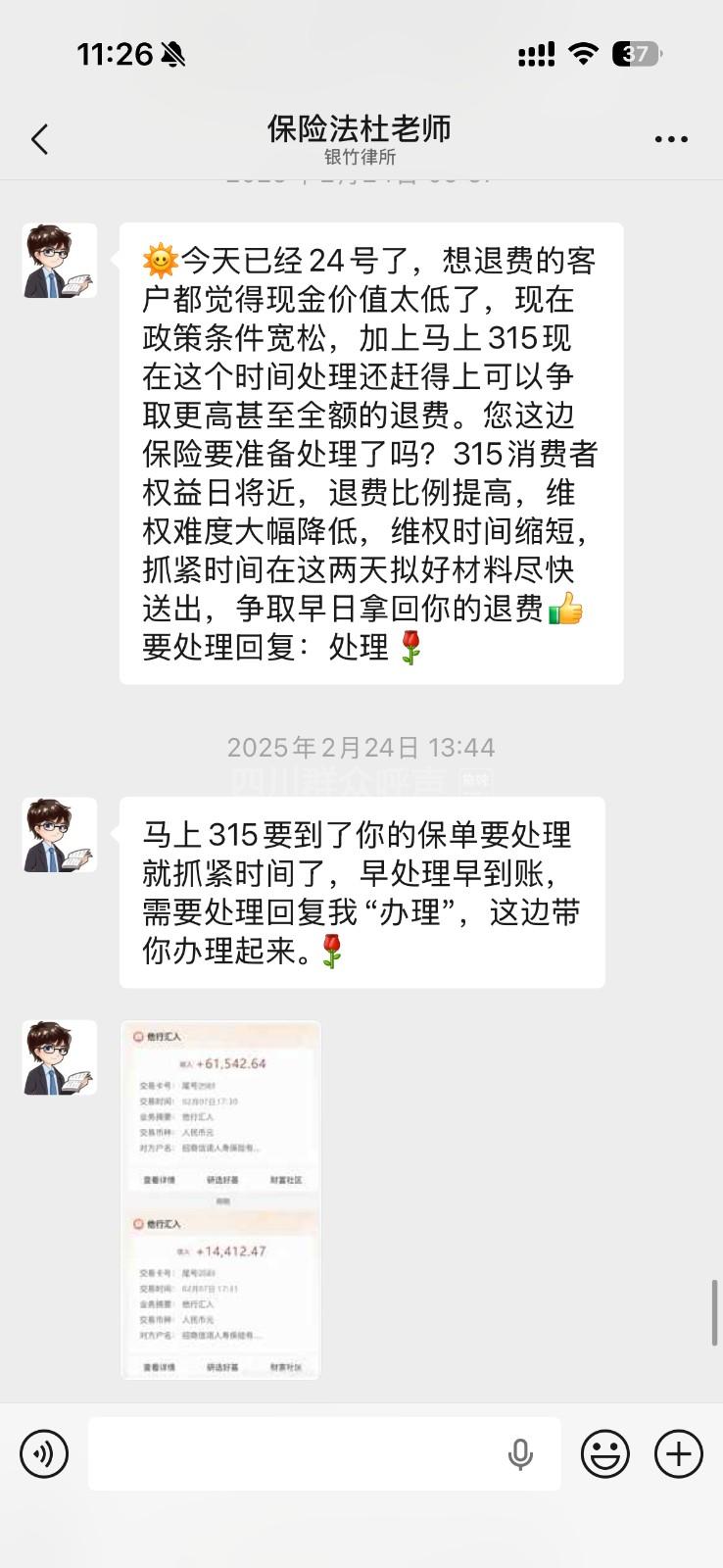
Task: Open the emoji picker
Action: pos(604,1453)
